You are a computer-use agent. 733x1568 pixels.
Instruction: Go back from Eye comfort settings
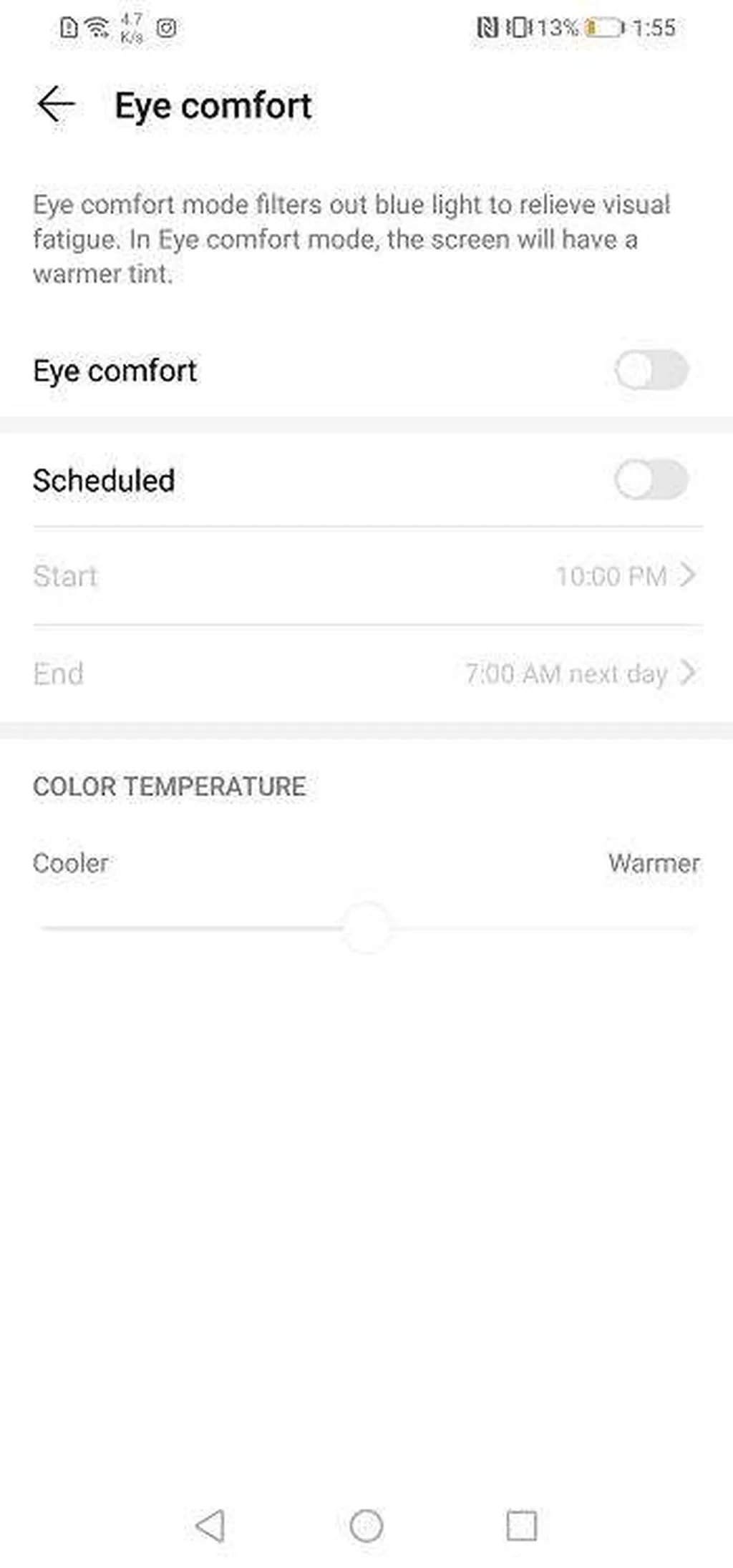click(56, 105)
